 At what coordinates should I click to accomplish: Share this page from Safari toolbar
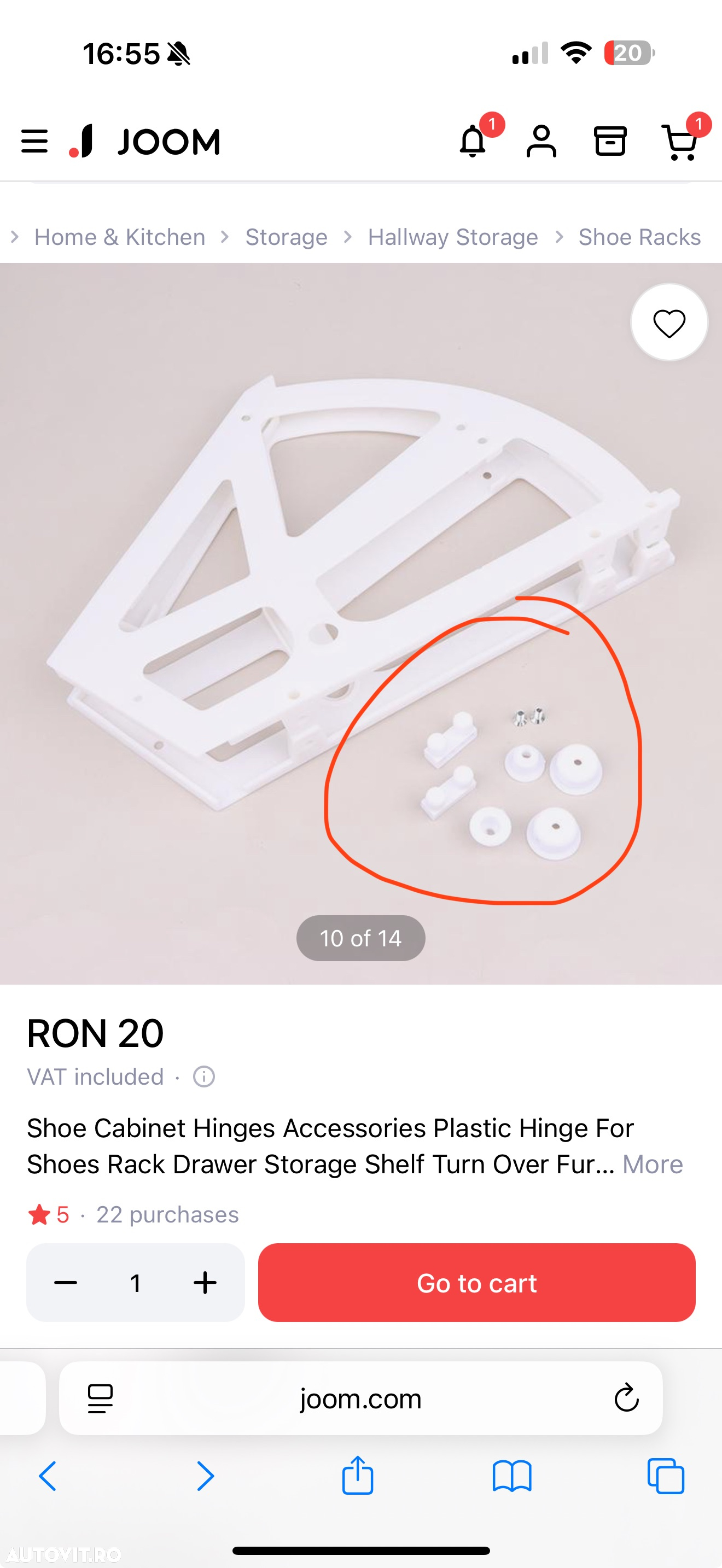[357, 1475]
